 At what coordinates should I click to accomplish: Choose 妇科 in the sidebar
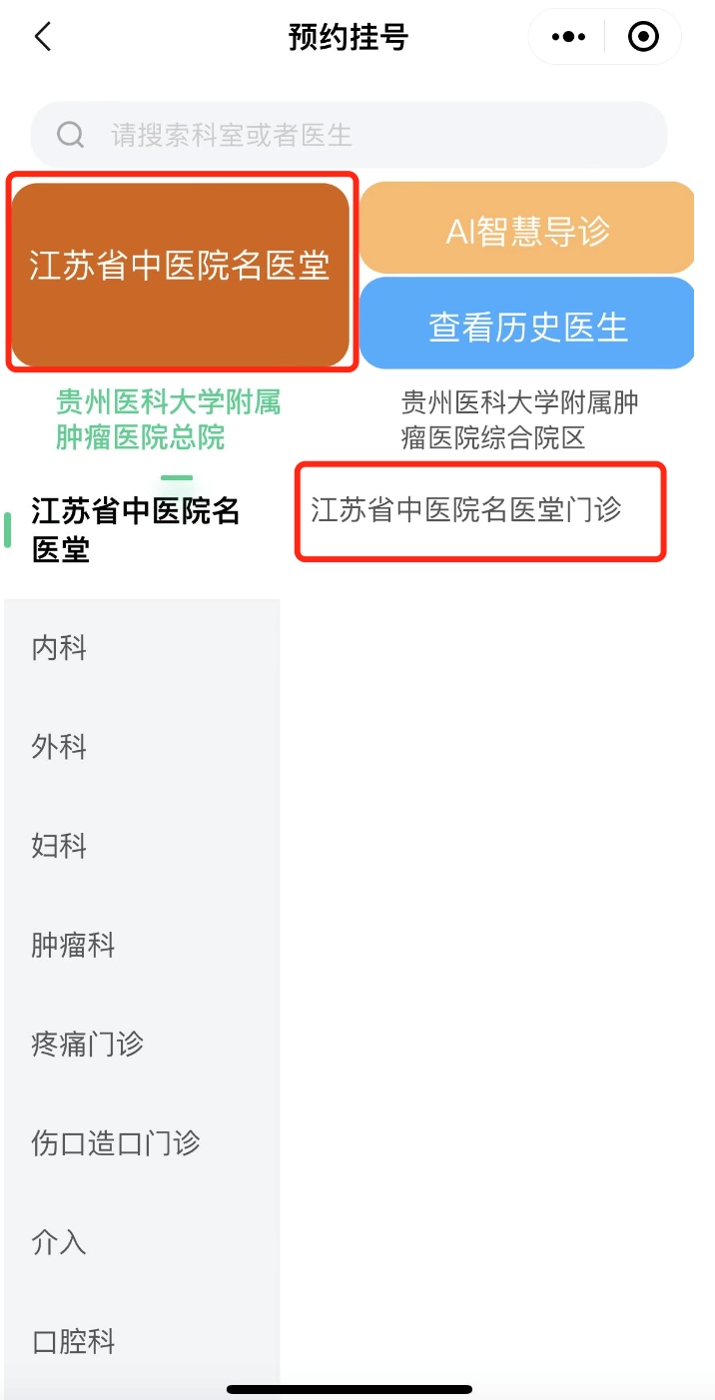coord(60,846)
